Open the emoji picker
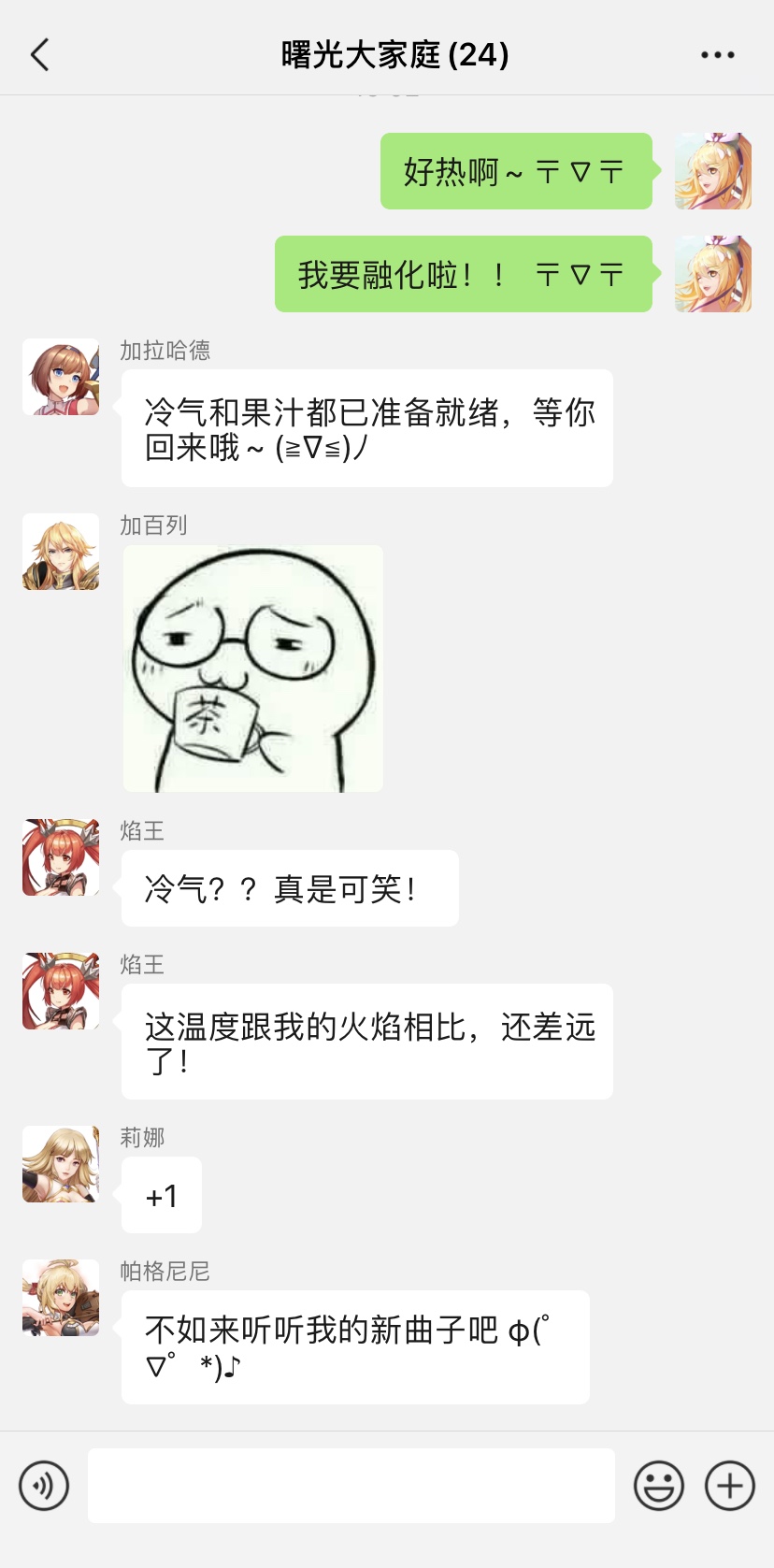Viewport: 774px width, 1568px height. click(x=658, y=1485)
